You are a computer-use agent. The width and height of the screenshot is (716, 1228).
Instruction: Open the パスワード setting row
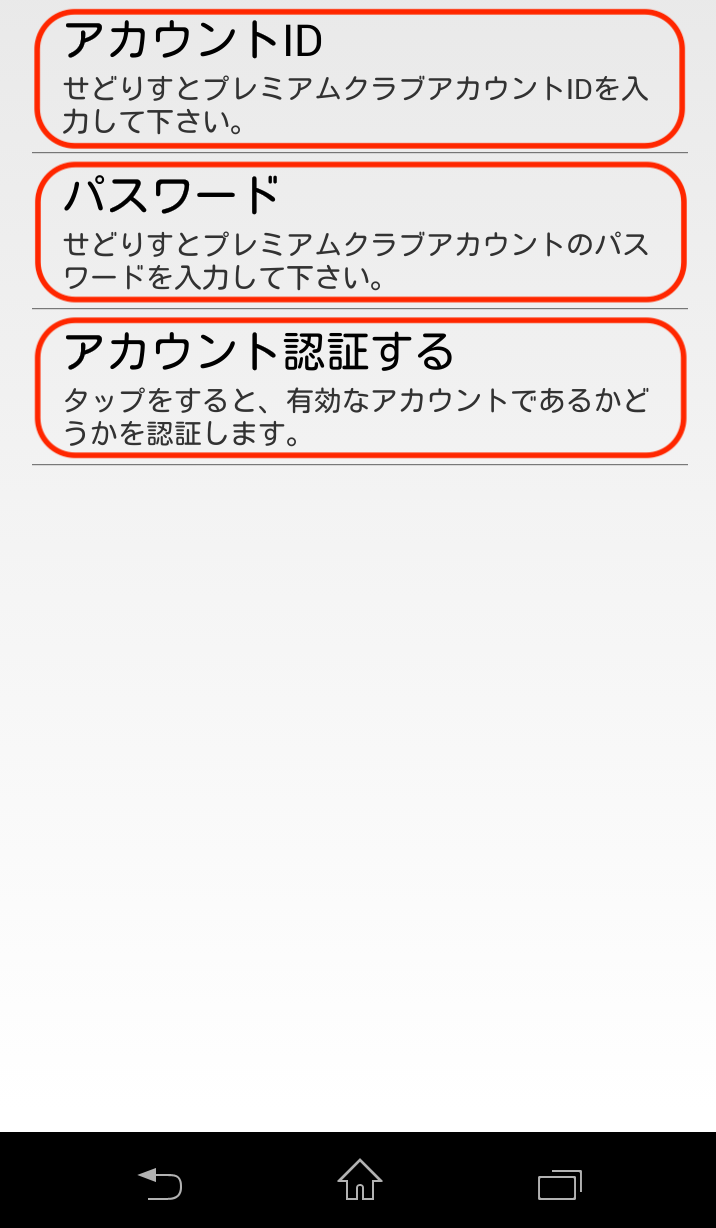point(359,232)
